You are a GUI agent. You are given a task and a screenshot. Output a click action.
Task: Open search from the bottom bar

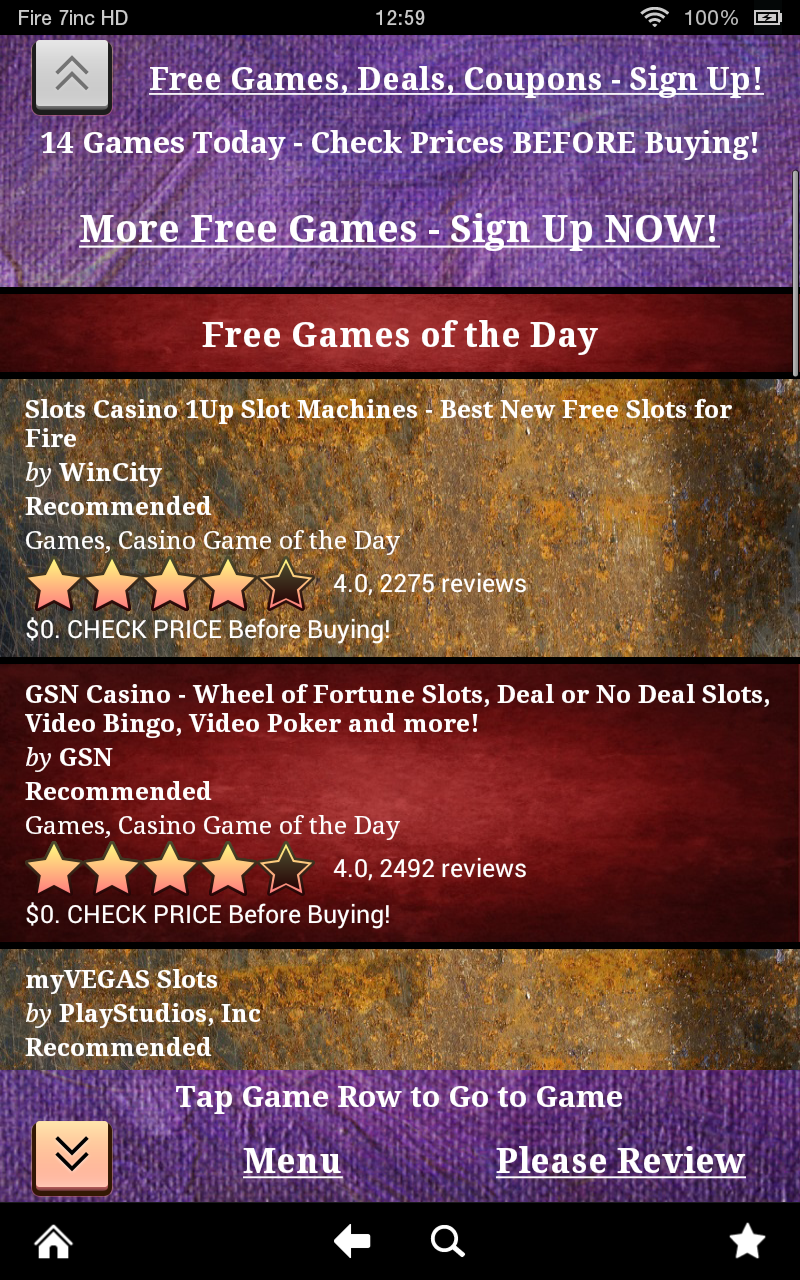pyautogui.click(x=447, y=1242)
